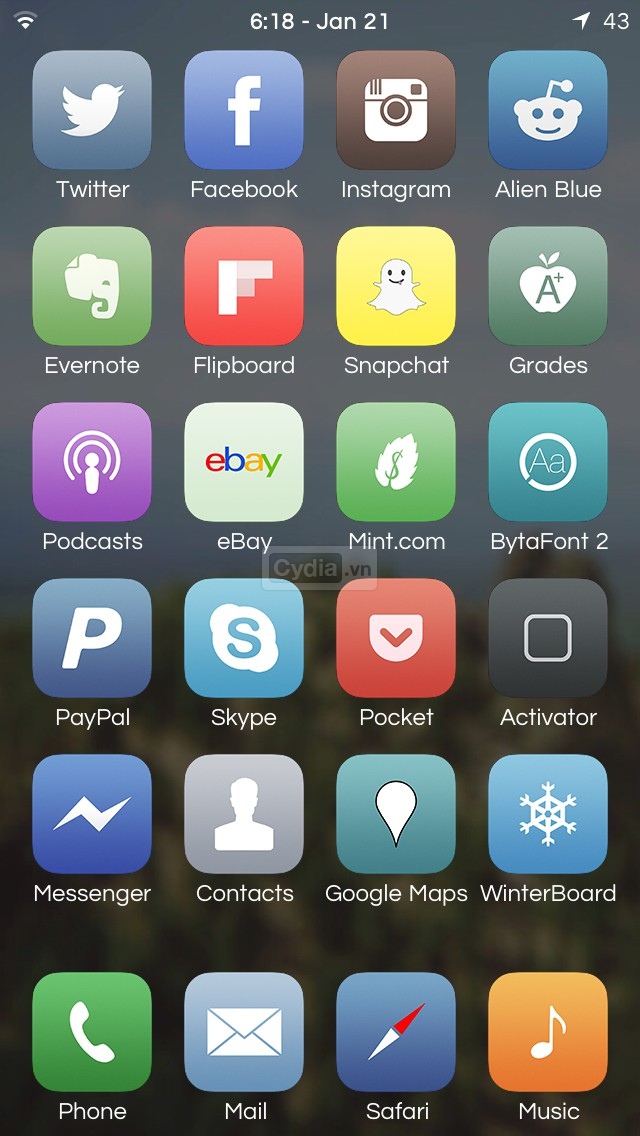Screen dimensions: 640x1136
Task: Launch Podcasts
Action: coord(92,463)
